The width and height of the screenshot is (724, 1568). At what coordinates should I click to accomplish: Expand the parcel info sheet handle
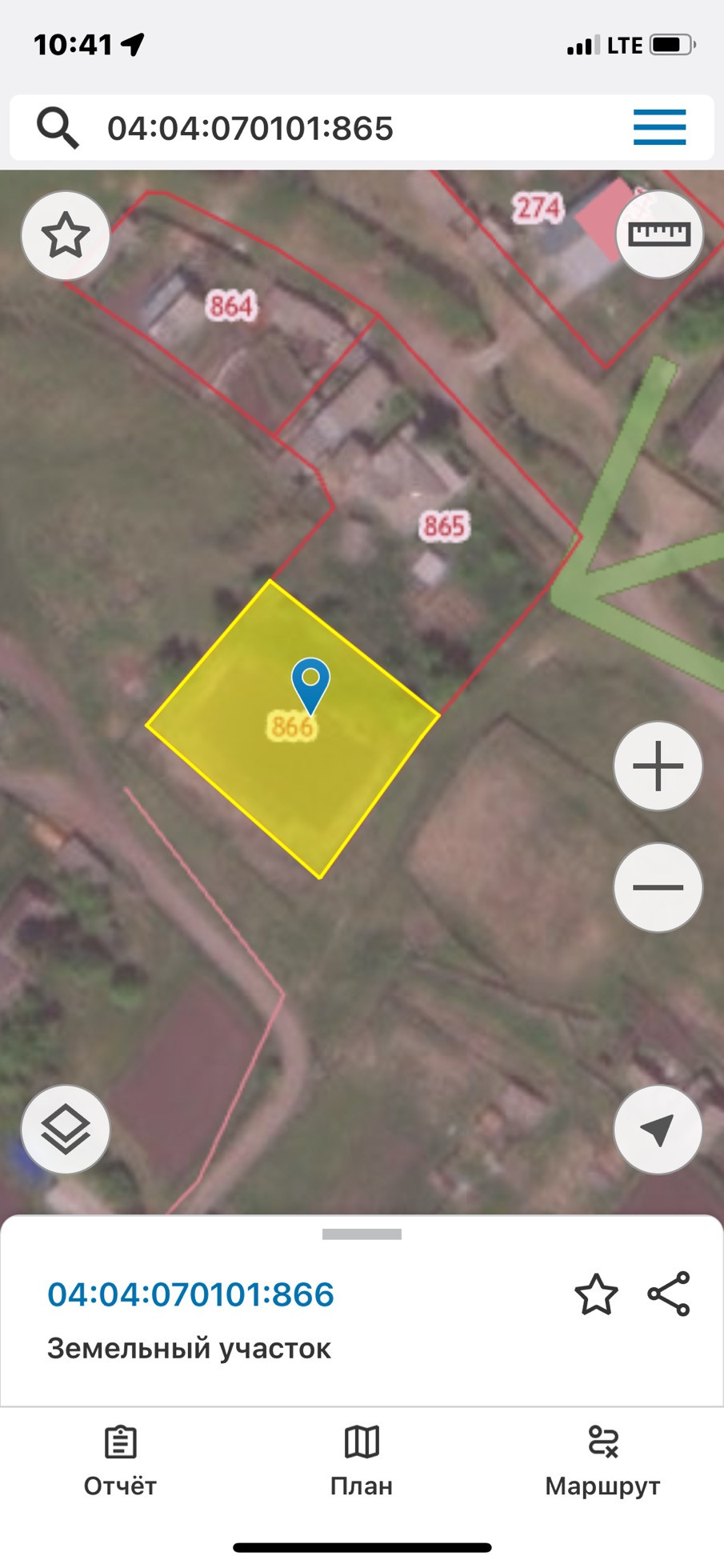click(x=362, y=1234)
